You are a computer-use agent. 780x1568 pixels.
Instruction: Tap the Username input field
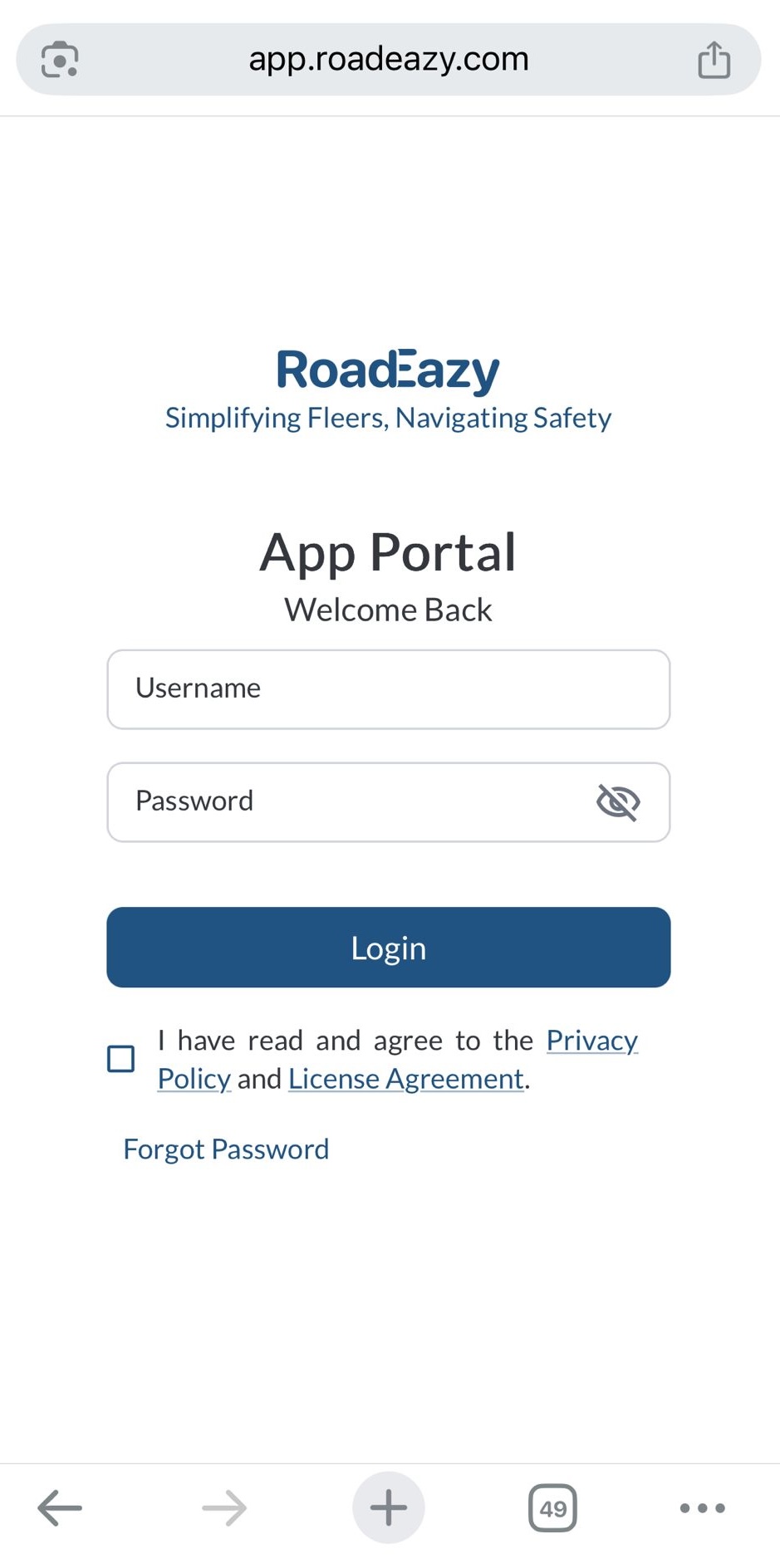[388, 689]
